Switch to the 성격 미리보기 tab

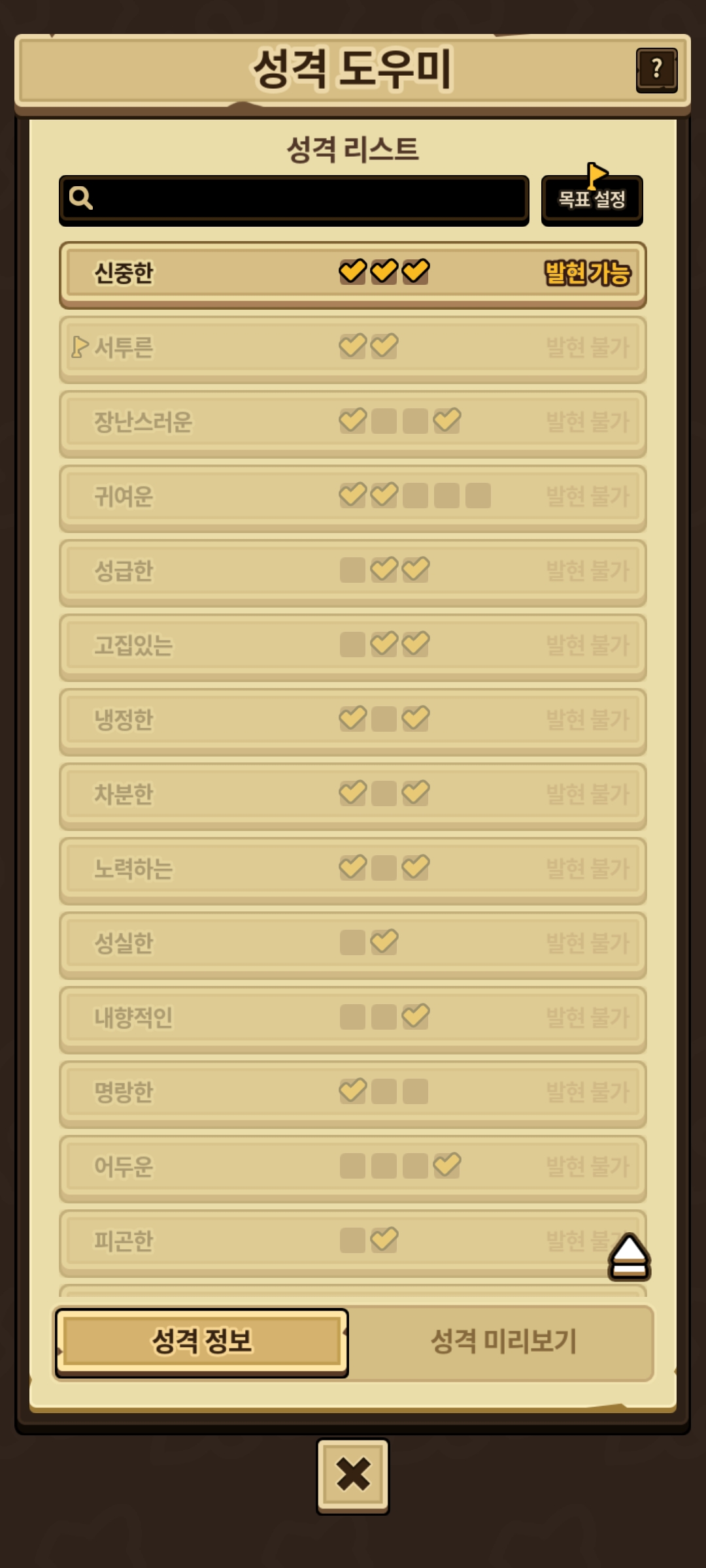tap(503, 1343)
